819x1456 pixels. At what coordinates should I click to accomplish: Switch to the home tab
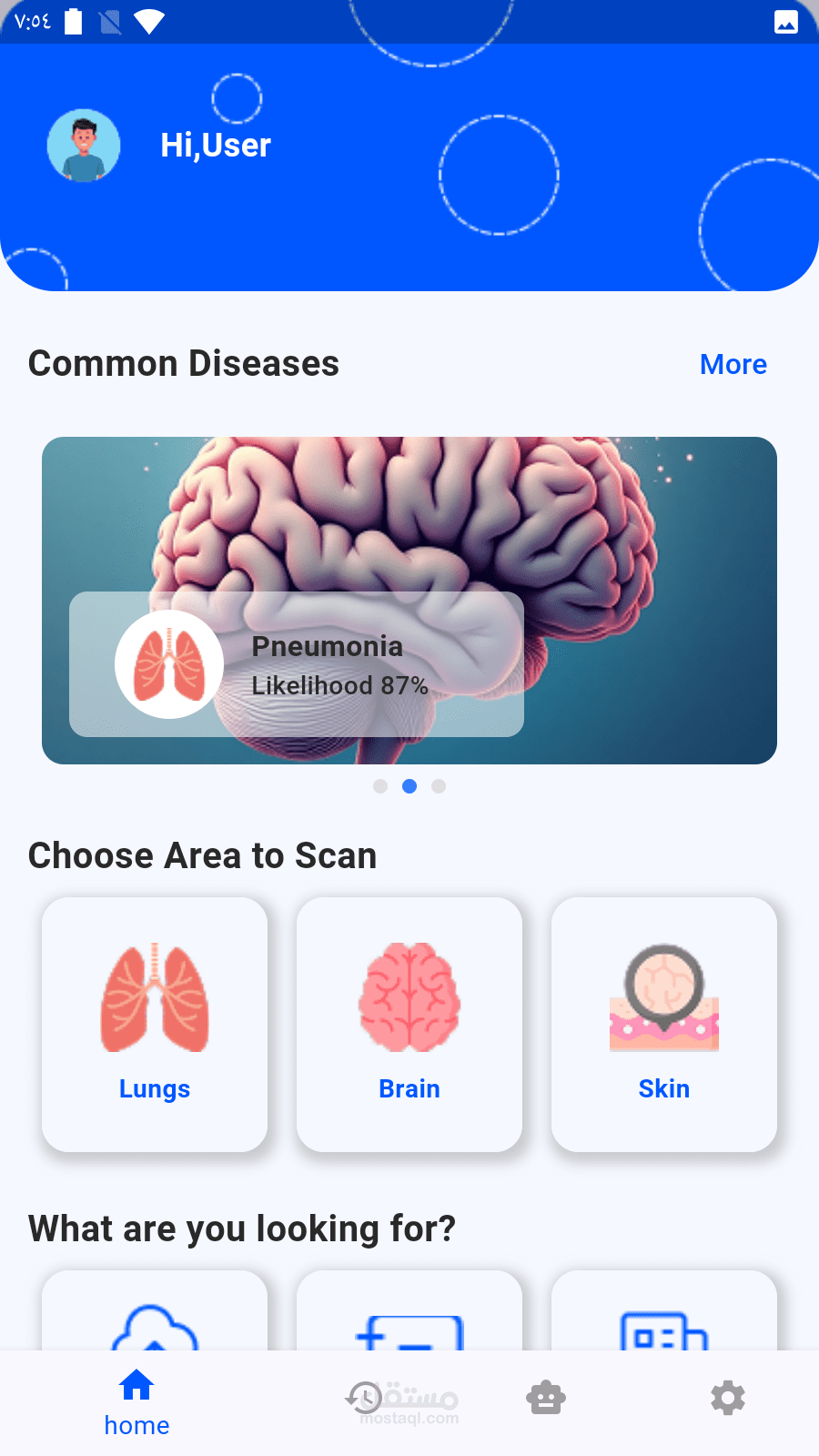136,1401
